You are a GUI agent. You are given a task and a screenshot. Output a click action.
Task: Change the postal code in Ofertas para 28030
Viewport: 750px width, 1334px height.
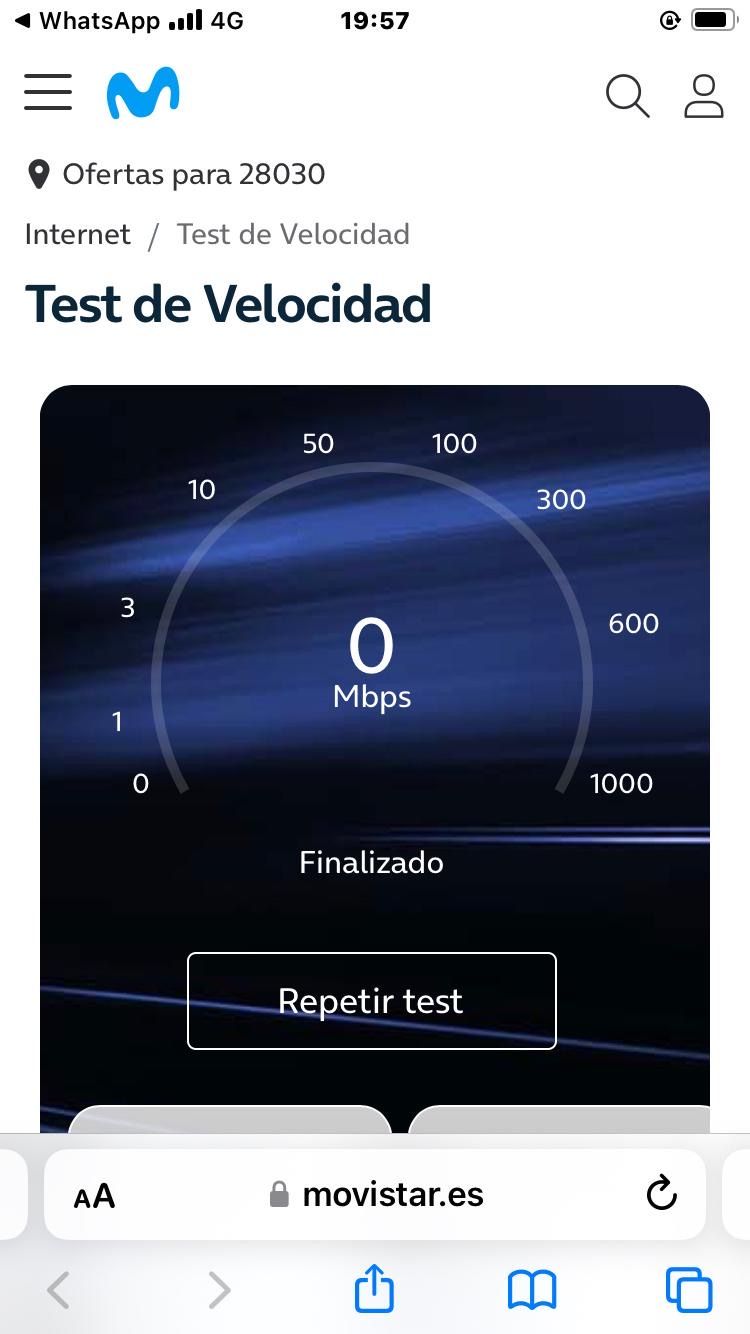click(x=176, y=174)
